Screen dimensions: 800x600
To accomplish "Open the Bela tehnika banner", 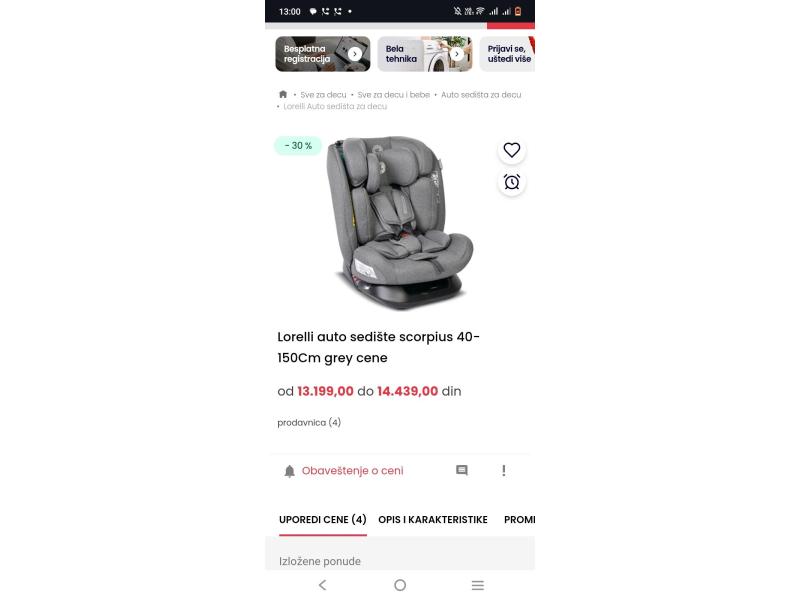I will pyautogui.click(x=424, y=54).
